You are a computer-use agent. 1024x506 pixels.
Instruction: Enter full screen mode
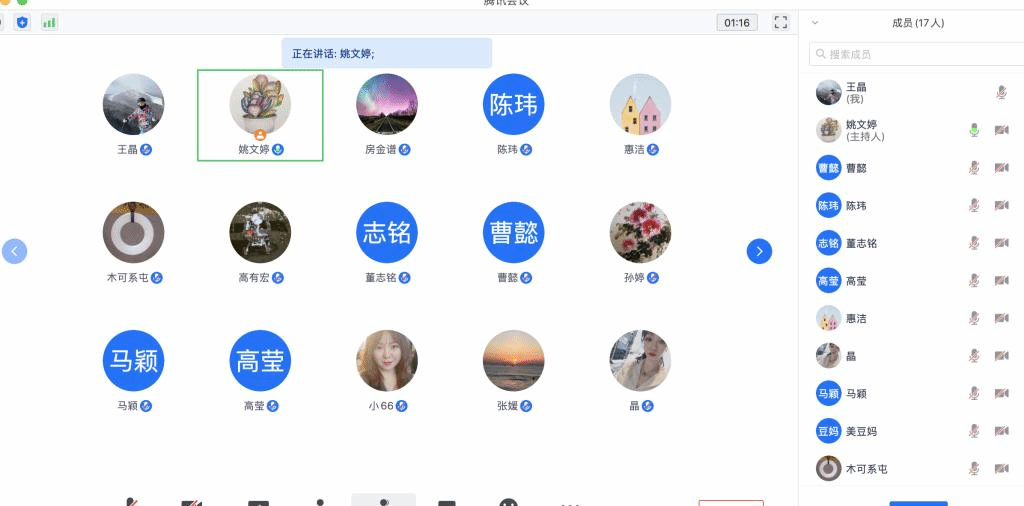click(x=781, y=22)
